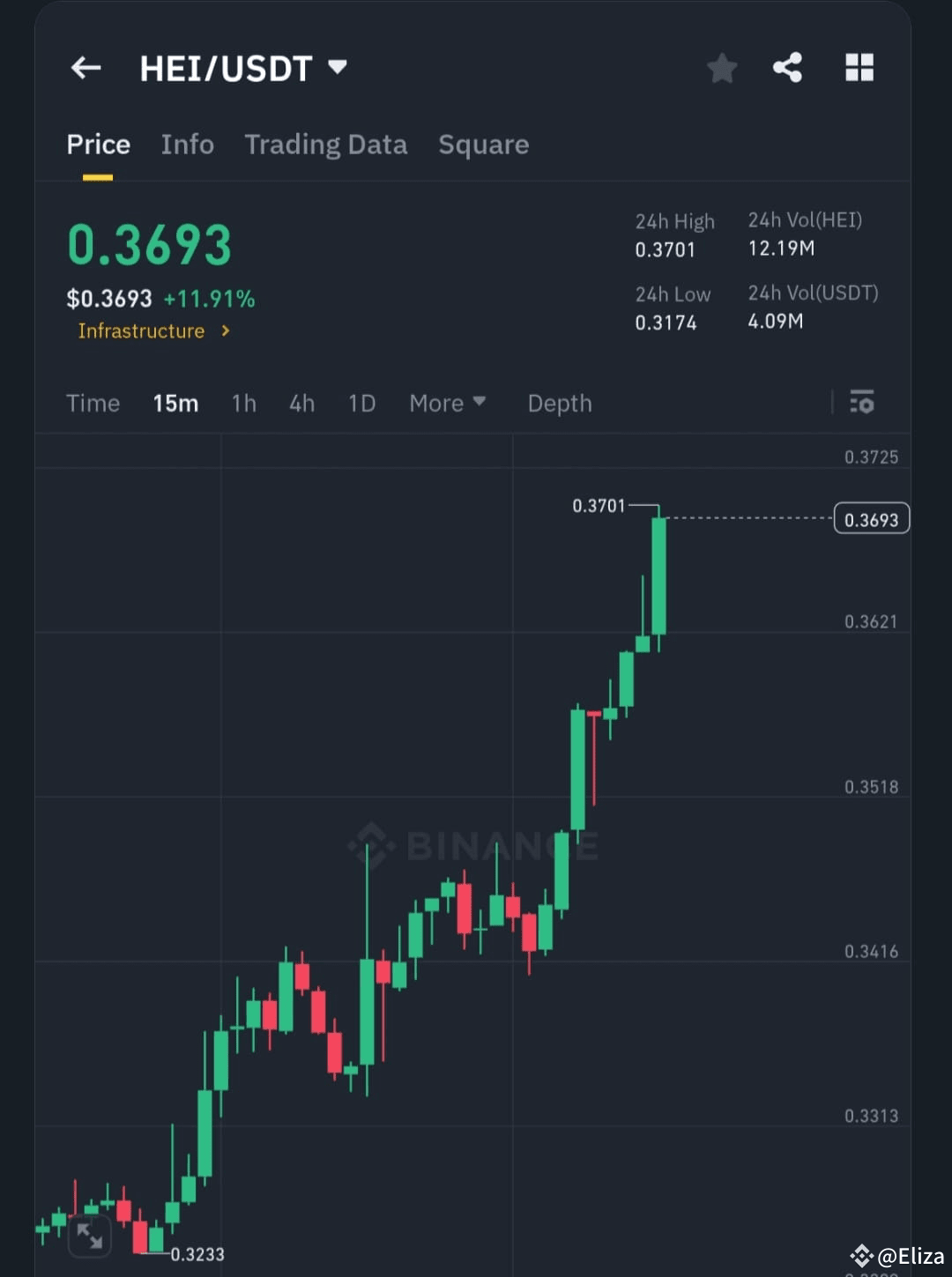The height and width of the screenshot is (1277, 952).
Task: Tap the fullscreen expand icon on chart
Action: point(89,1237)
